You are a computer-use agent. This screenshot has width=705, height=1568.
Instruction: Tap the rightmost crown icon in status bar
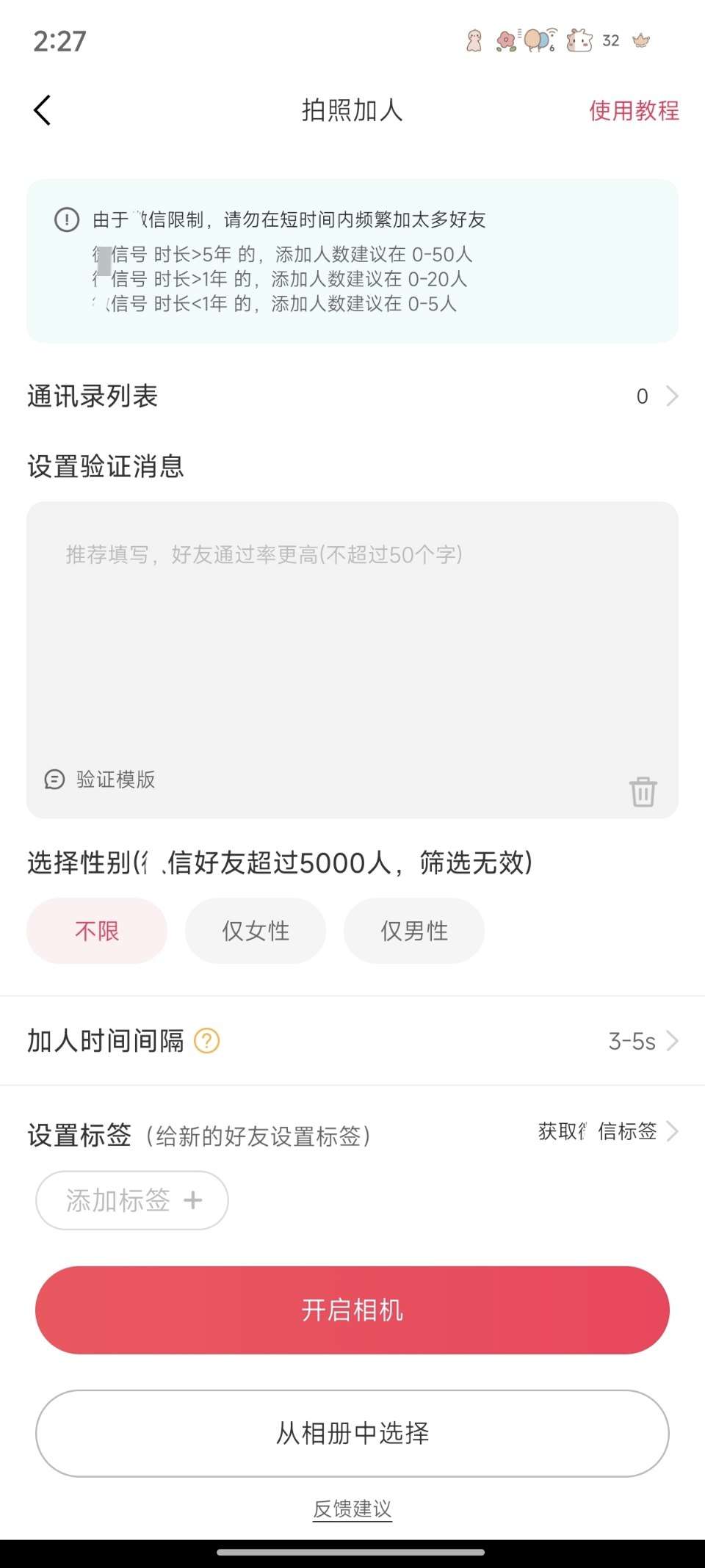click(640, 42)
